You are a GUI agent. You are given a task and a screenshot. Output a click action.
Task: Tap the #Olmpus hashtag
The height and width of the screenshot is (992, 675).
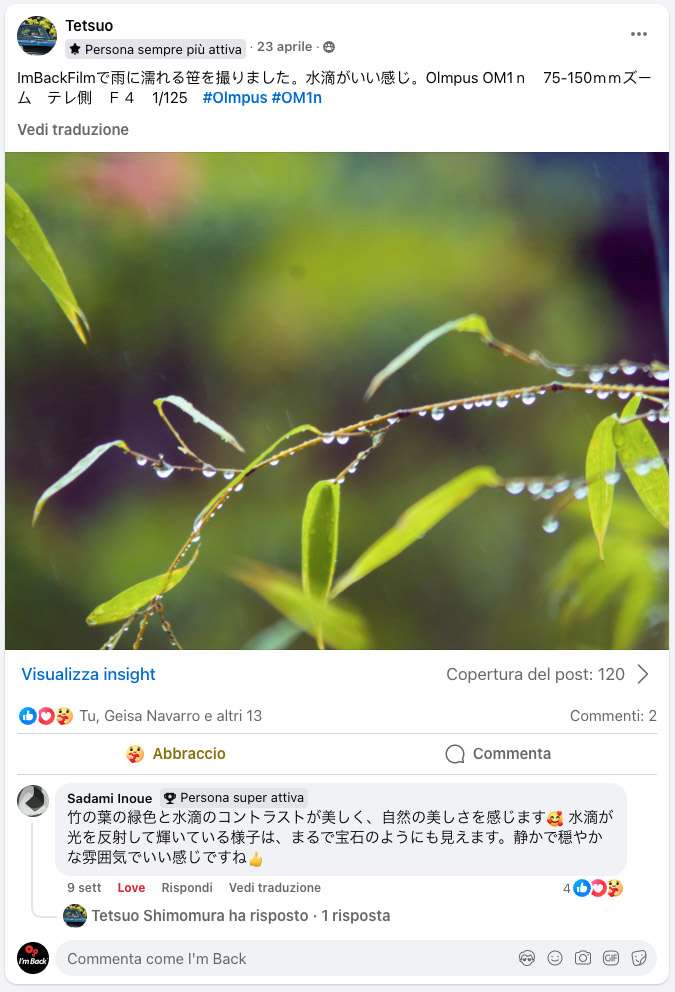pyautogui.click(x=235, y=98)
